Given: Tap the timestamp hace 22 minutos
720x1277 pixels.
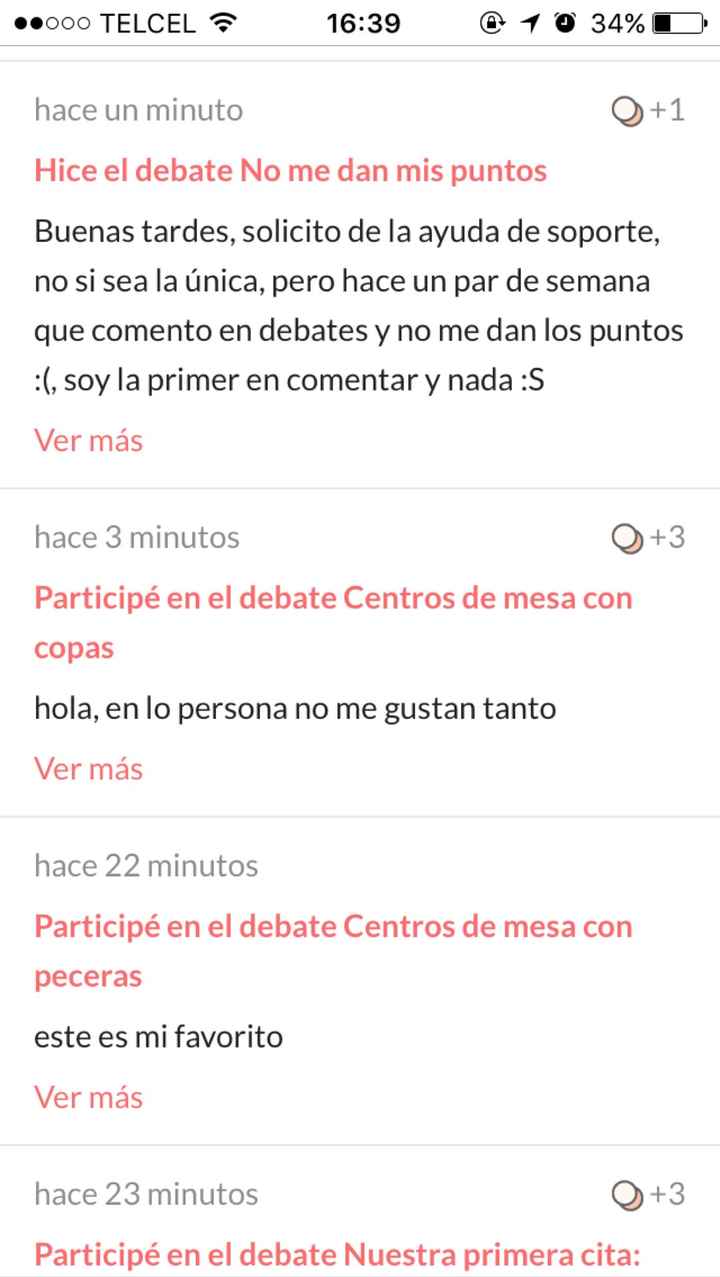Looking at the screenshot, I should pyautogui.click(x=146, y=865).
